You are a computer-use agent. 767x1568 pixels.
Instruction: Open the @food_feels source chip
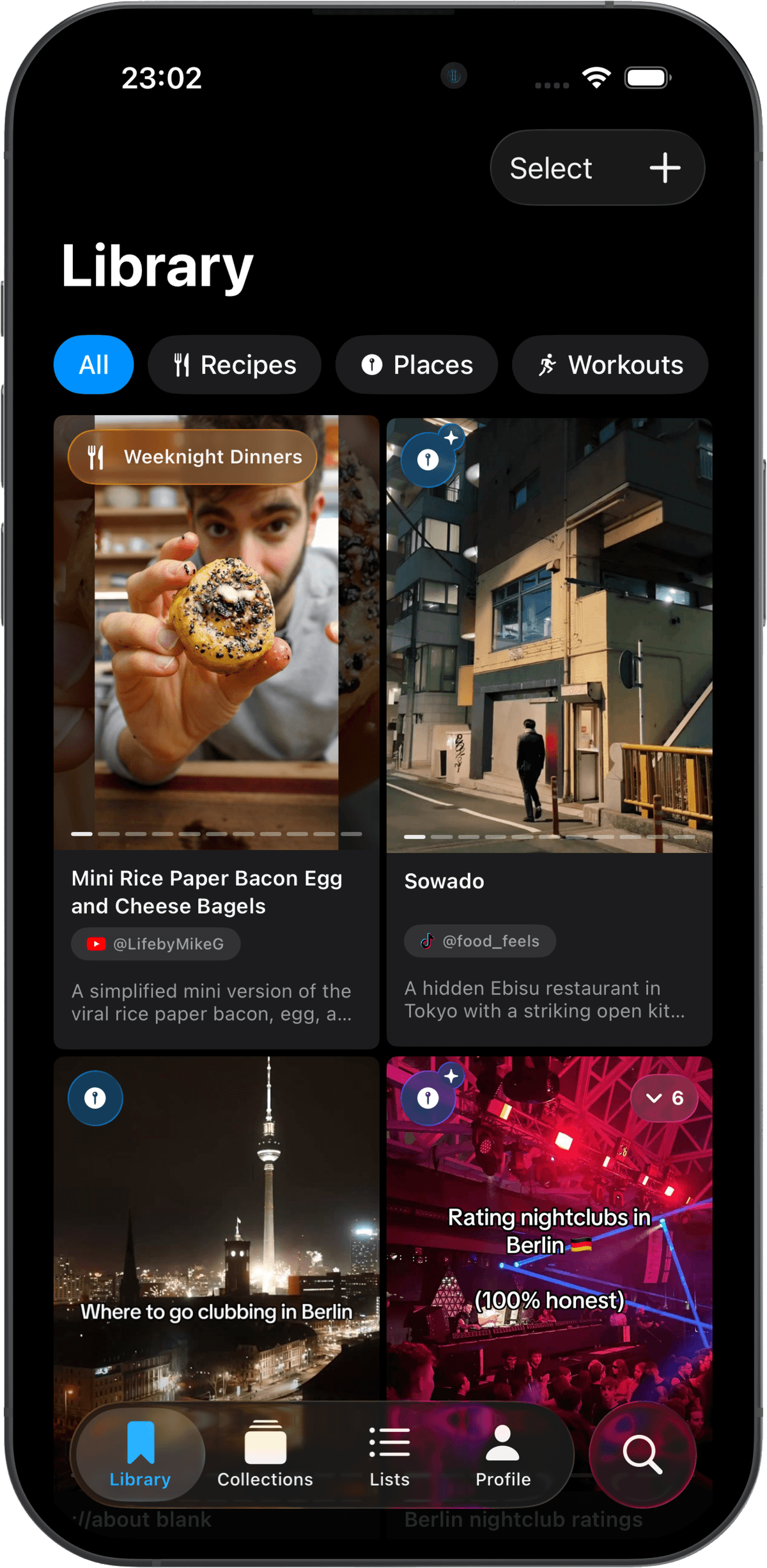pyautogui.click(x=479, y=941)
